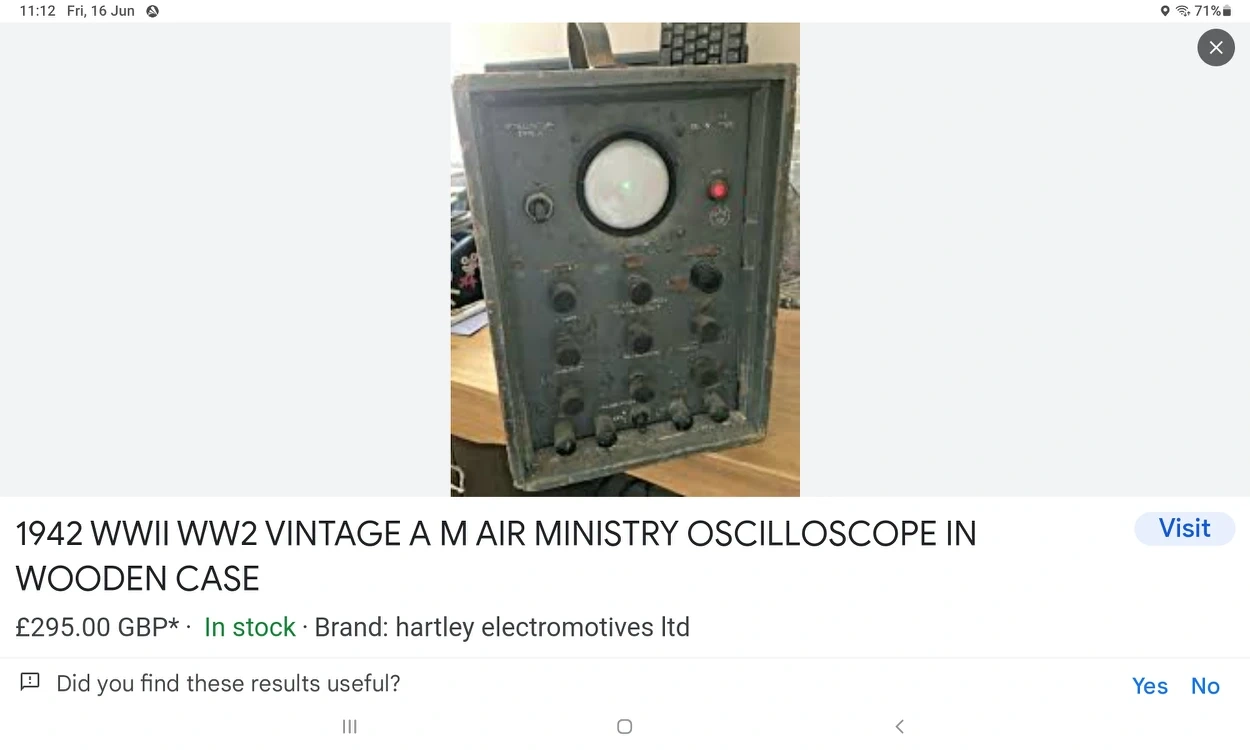The image size is (1250, 750).
Task: Close the image preview
Action: click(x=1215, y=47)
